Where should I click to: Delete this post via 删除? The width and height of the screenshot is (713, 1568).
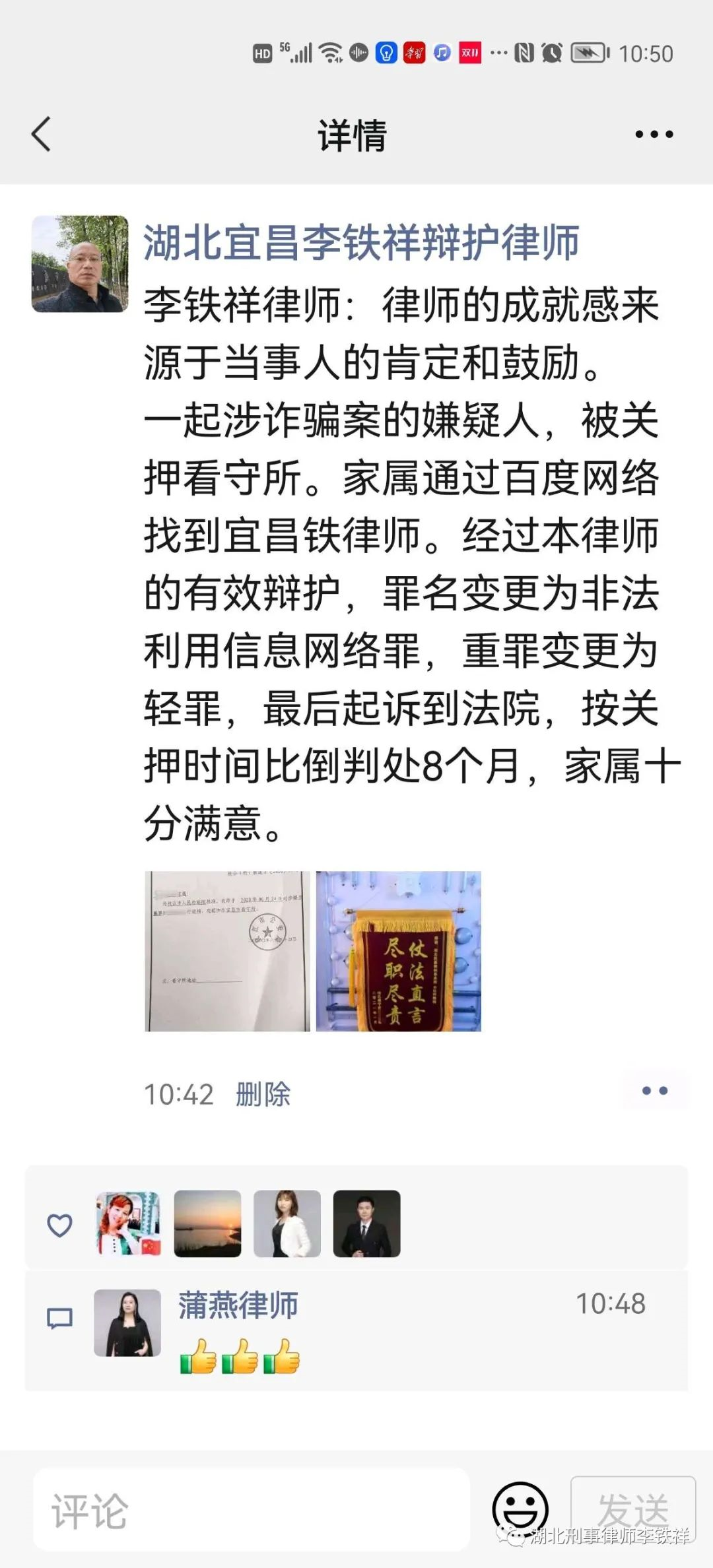coord(263,1094)
